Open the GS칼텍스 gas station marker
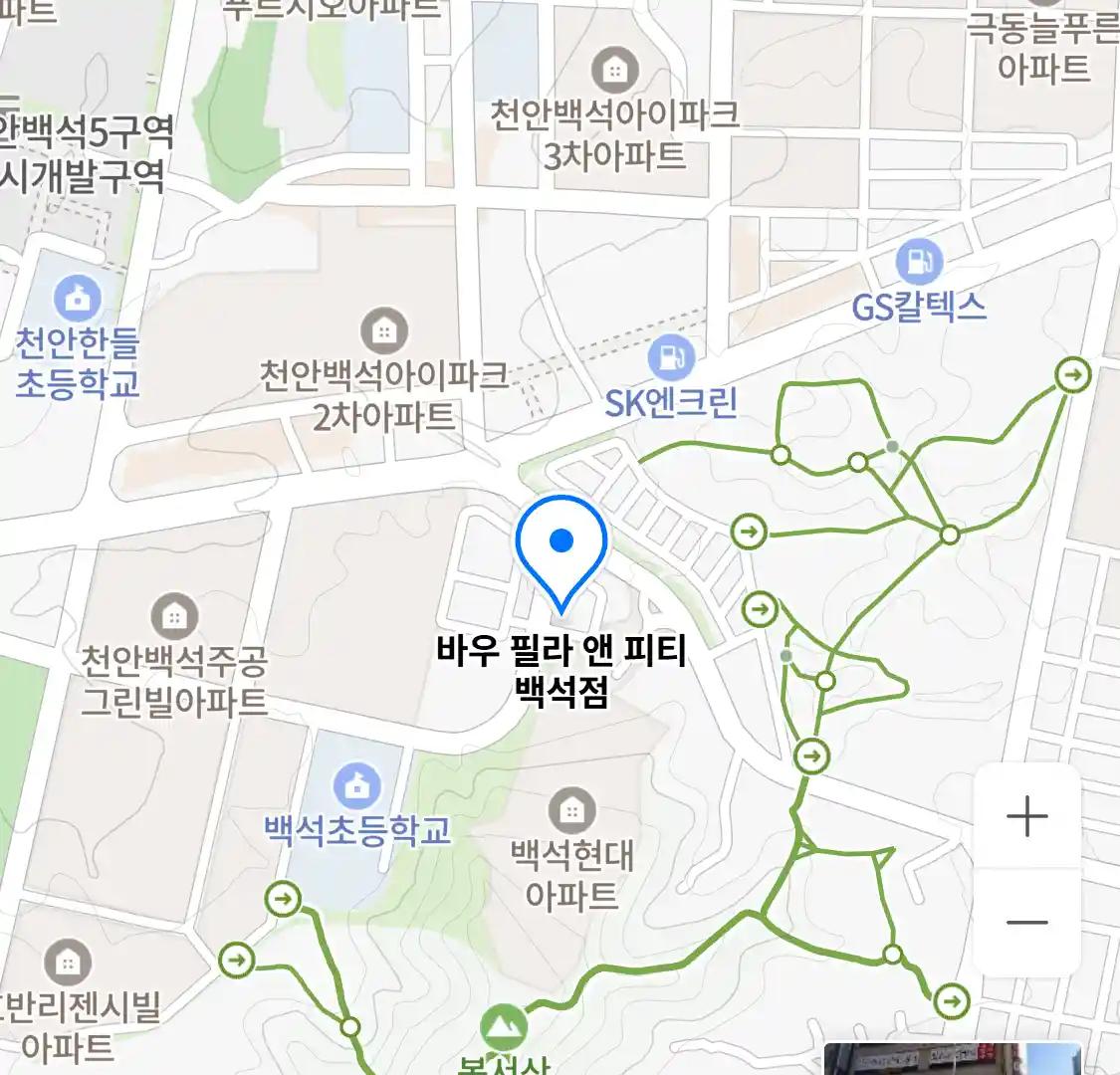Viewport: 1120px width, 1075px height. point(918,262)
